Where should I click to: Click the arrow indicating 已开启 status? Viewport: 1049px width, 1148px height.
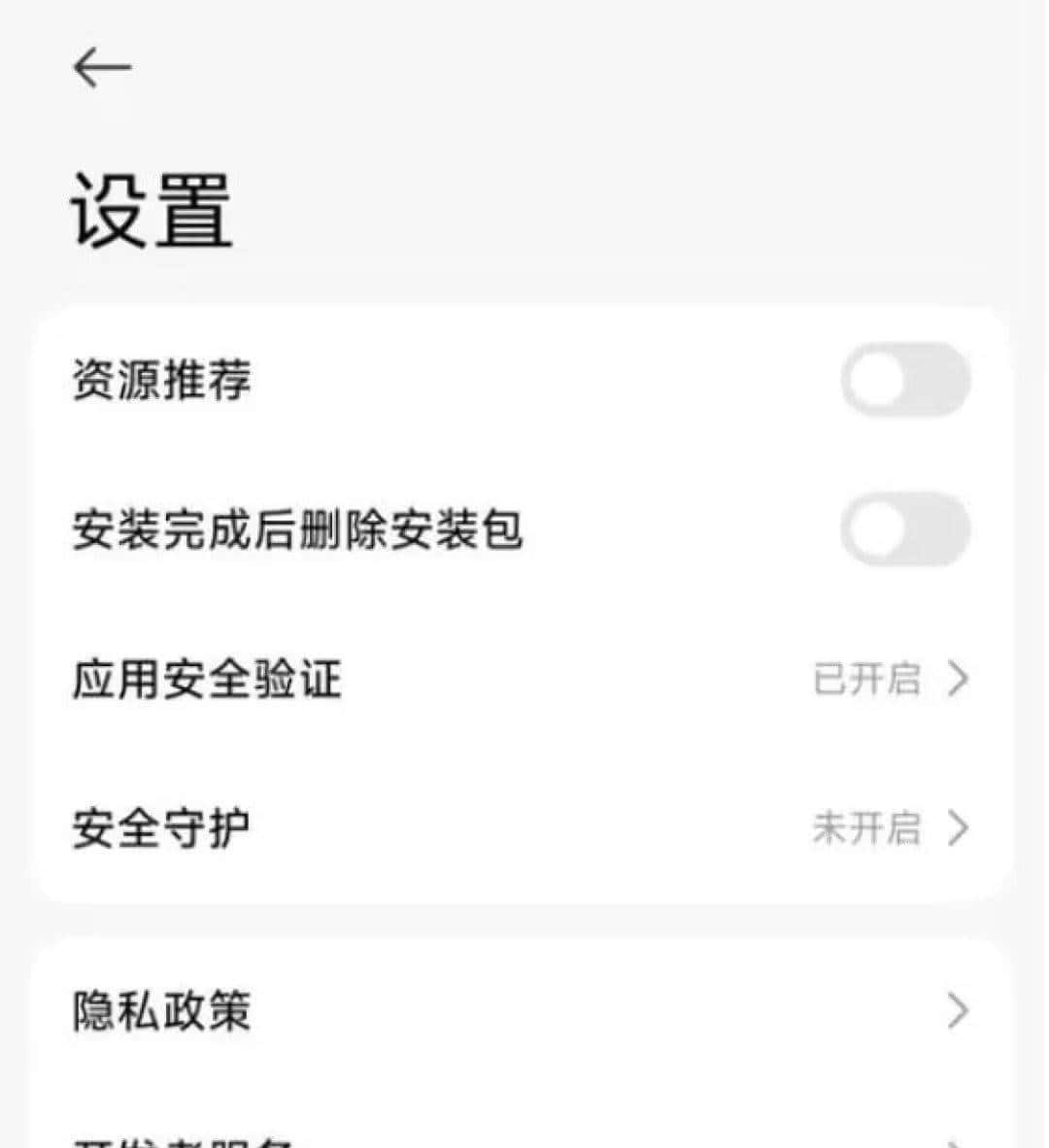coord(960,680)
